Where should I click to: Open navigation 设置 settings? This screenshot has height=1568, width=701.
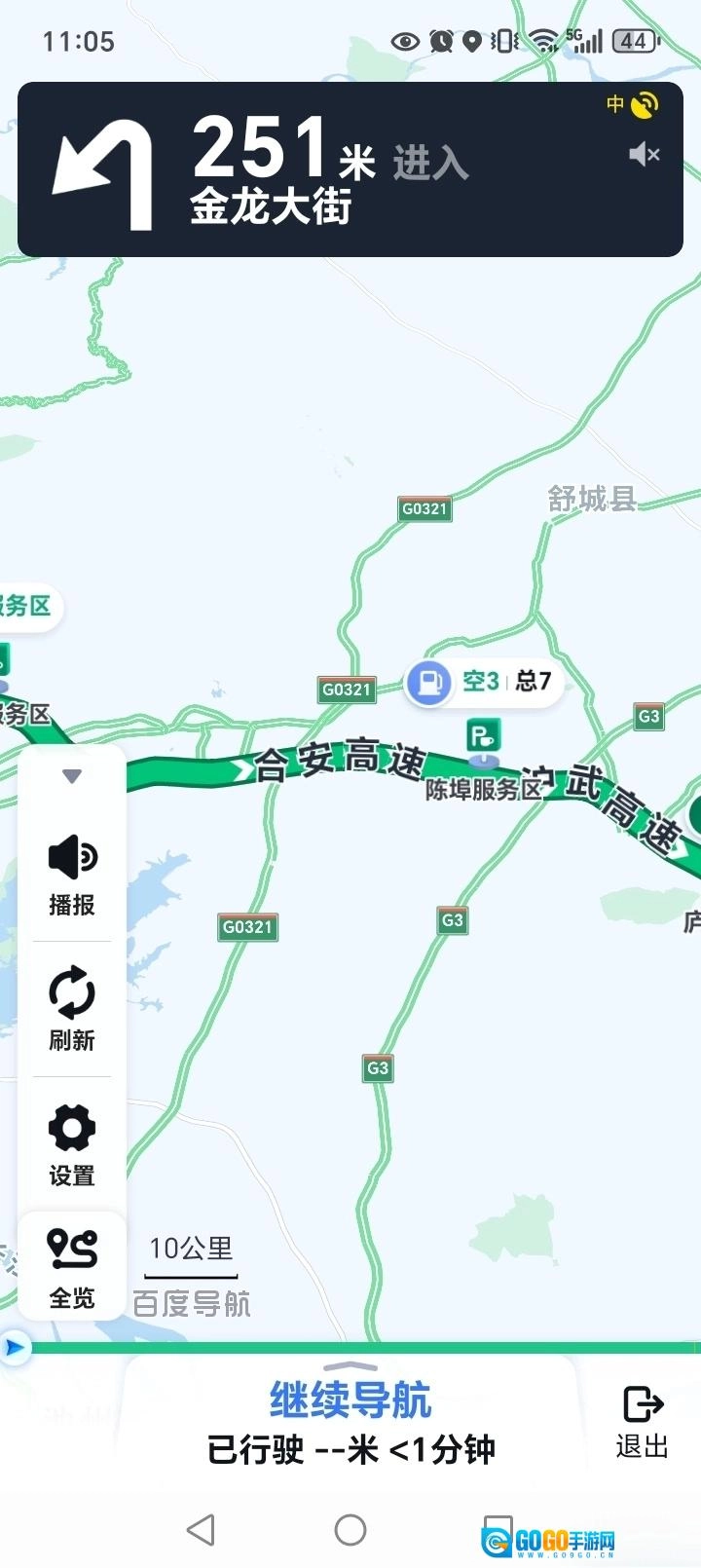72,1144
